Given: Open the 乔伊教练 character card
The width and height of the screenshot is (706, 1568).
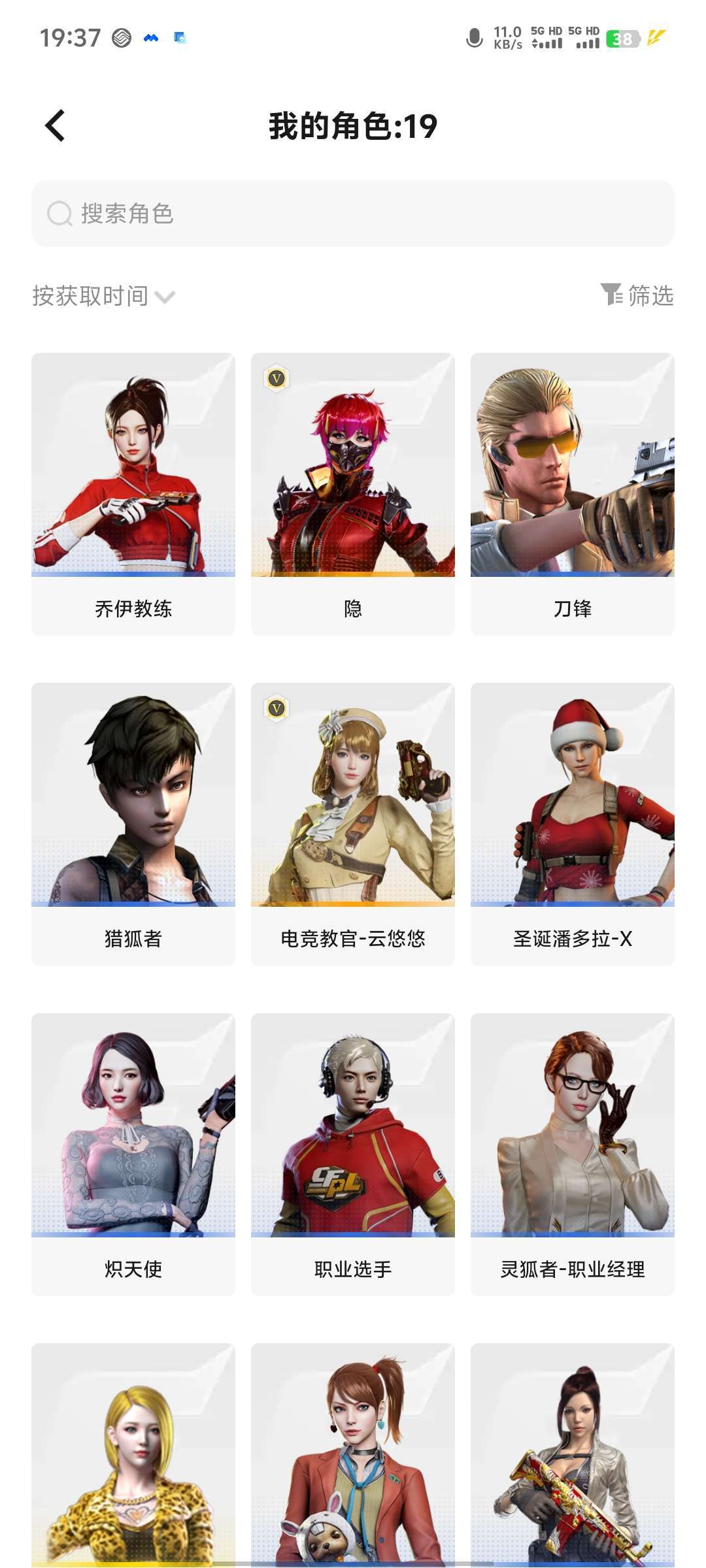Looking at the screenshot, I should tap(133, 493).
